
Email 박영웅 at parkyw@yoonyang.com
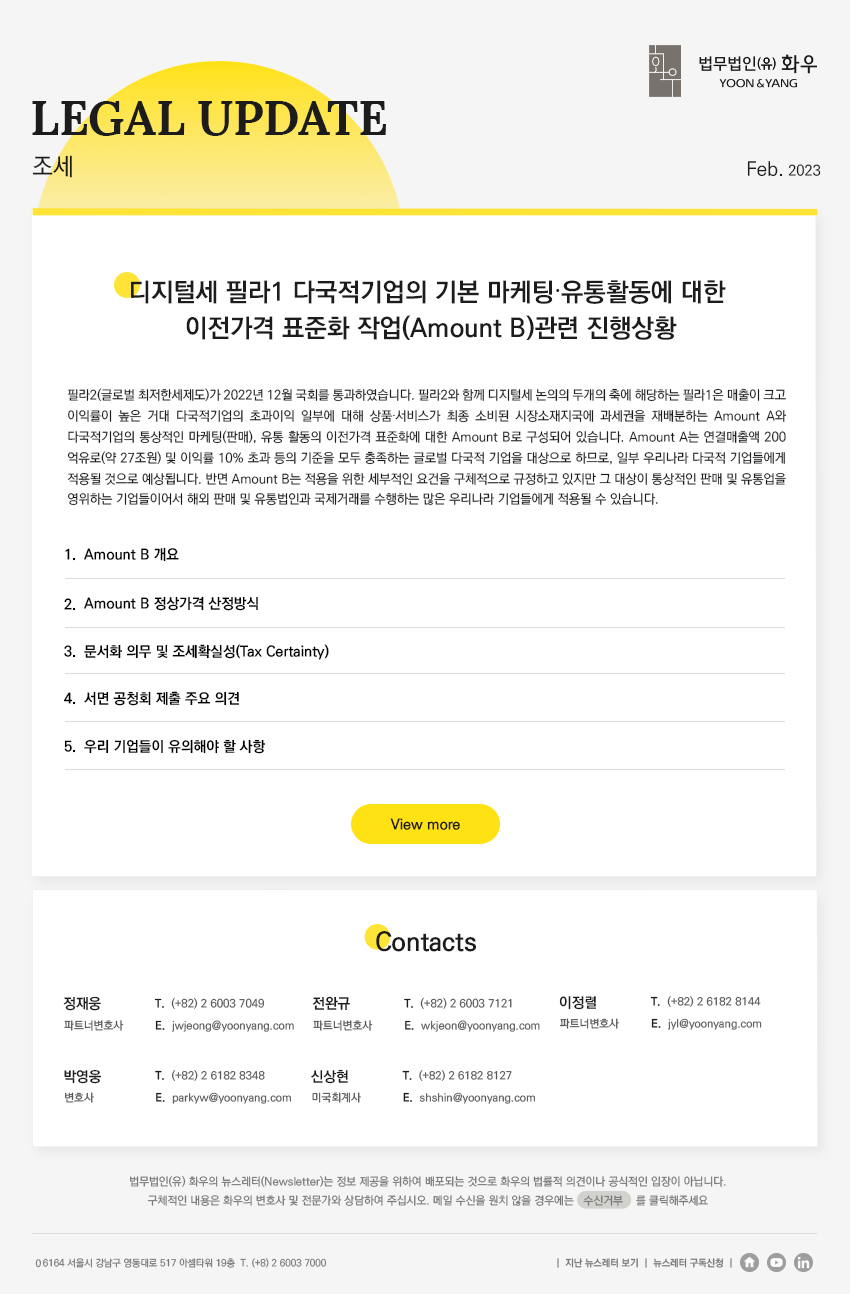click(x=231, y=1098)
